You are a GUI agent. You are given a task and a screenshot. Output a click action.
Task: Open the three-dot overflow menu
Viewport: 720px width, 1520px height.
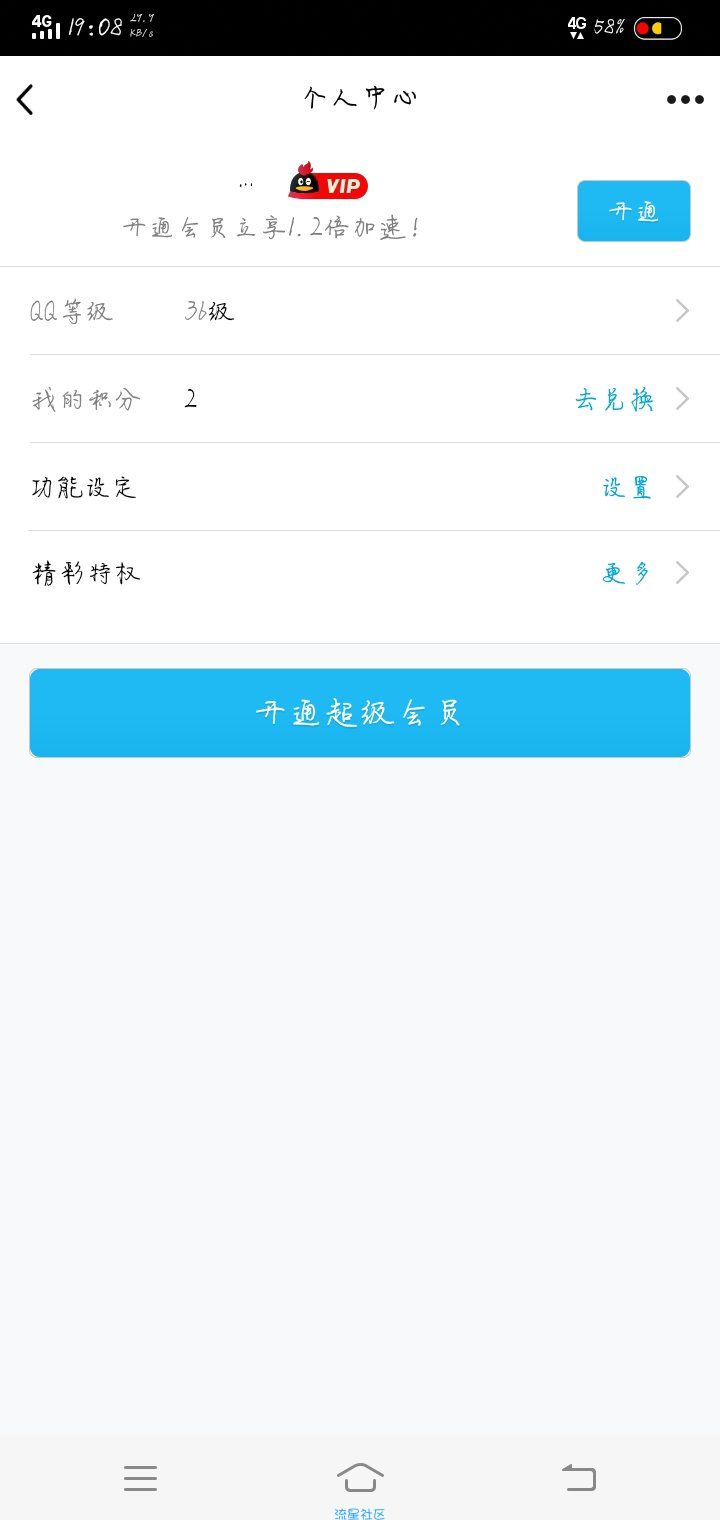click(x=685, y=99)
